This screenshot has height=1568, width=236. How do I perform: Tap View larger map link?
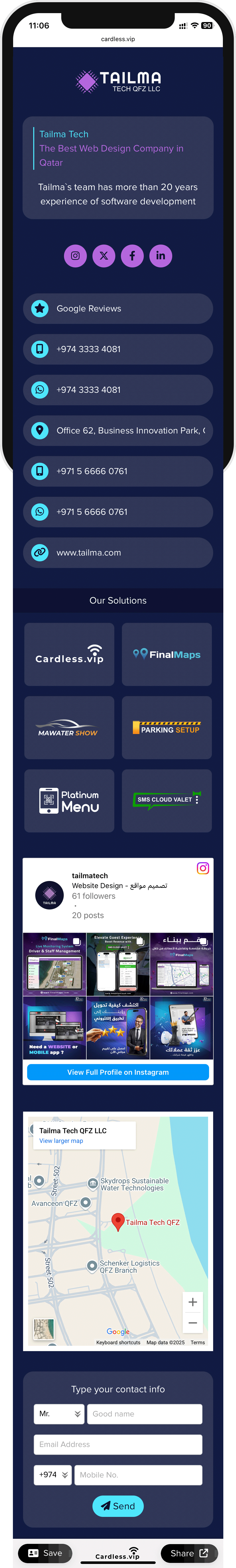point(61,1141)
